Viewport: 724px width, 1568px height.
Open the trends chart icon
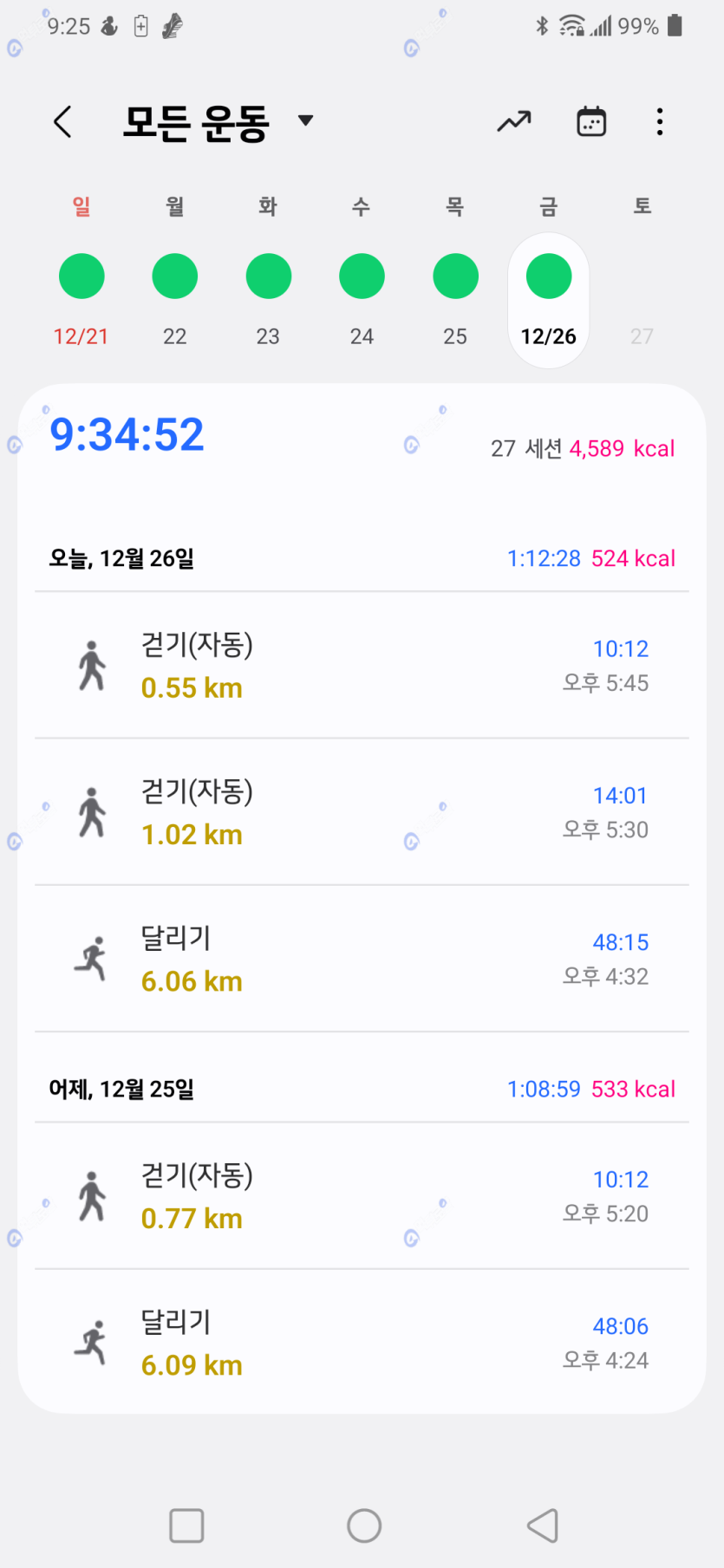[x=514, y=122]
